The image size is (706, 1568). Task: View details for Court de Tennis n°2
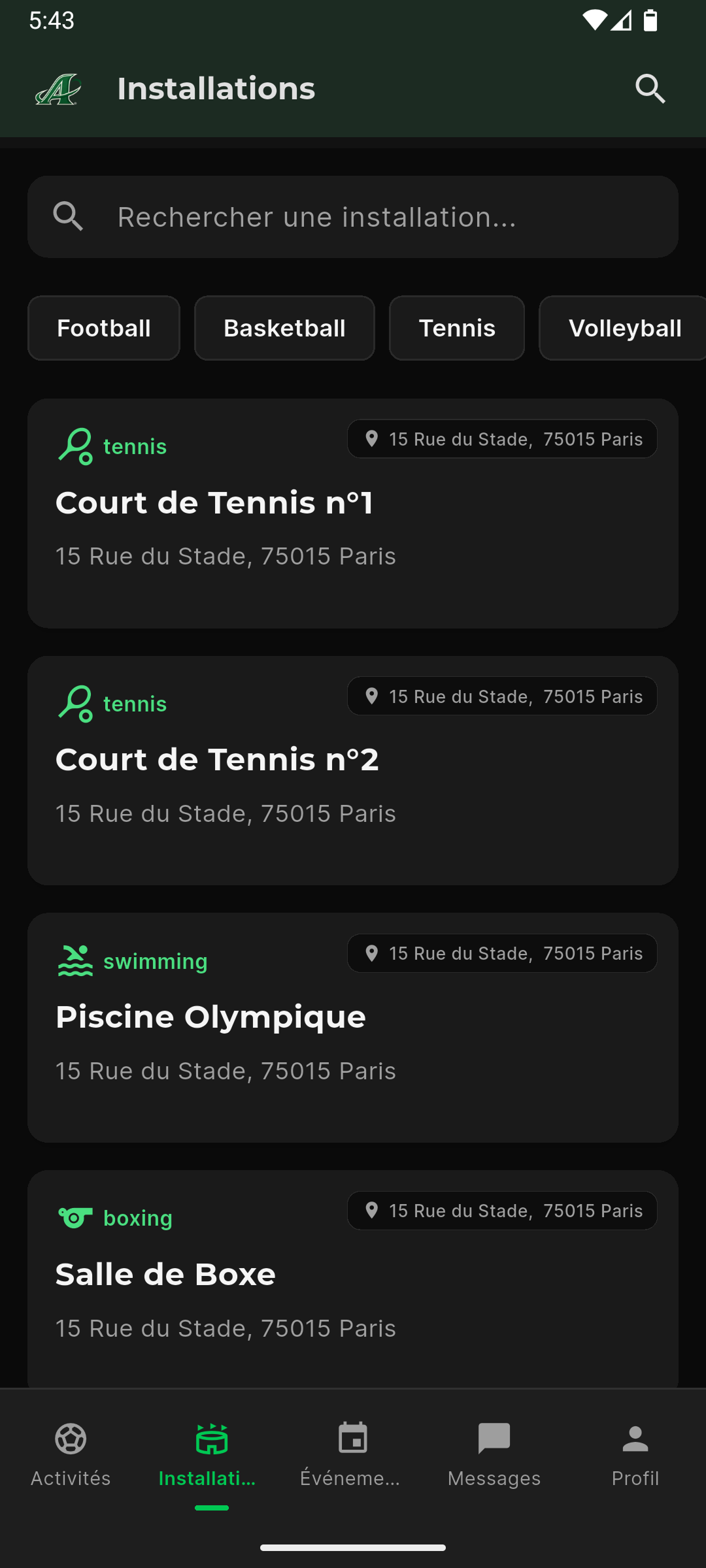(353, 771)
